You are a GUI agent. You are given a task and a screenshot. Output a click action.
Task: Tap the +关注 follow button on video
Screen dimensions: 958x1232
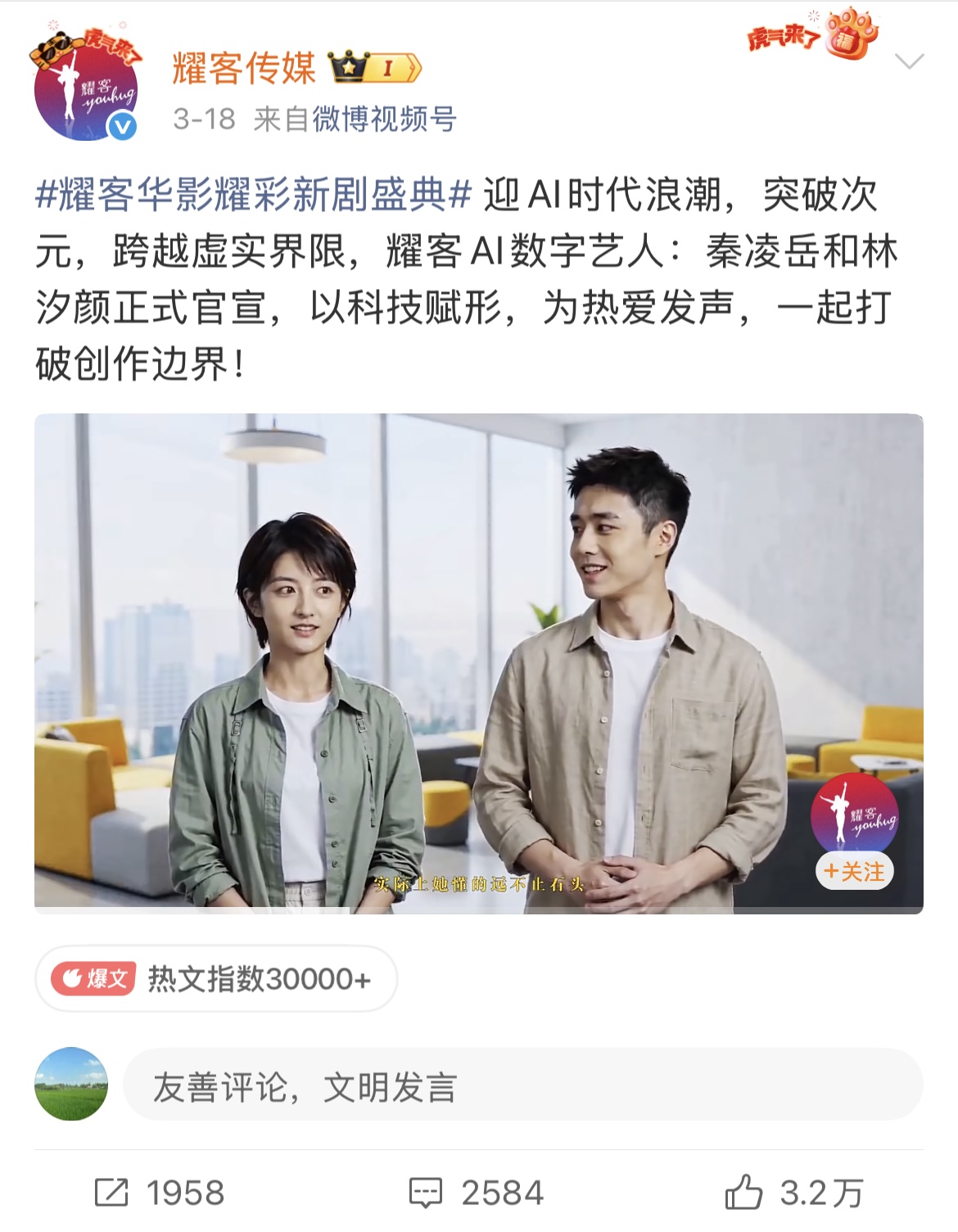pos(854,872)
